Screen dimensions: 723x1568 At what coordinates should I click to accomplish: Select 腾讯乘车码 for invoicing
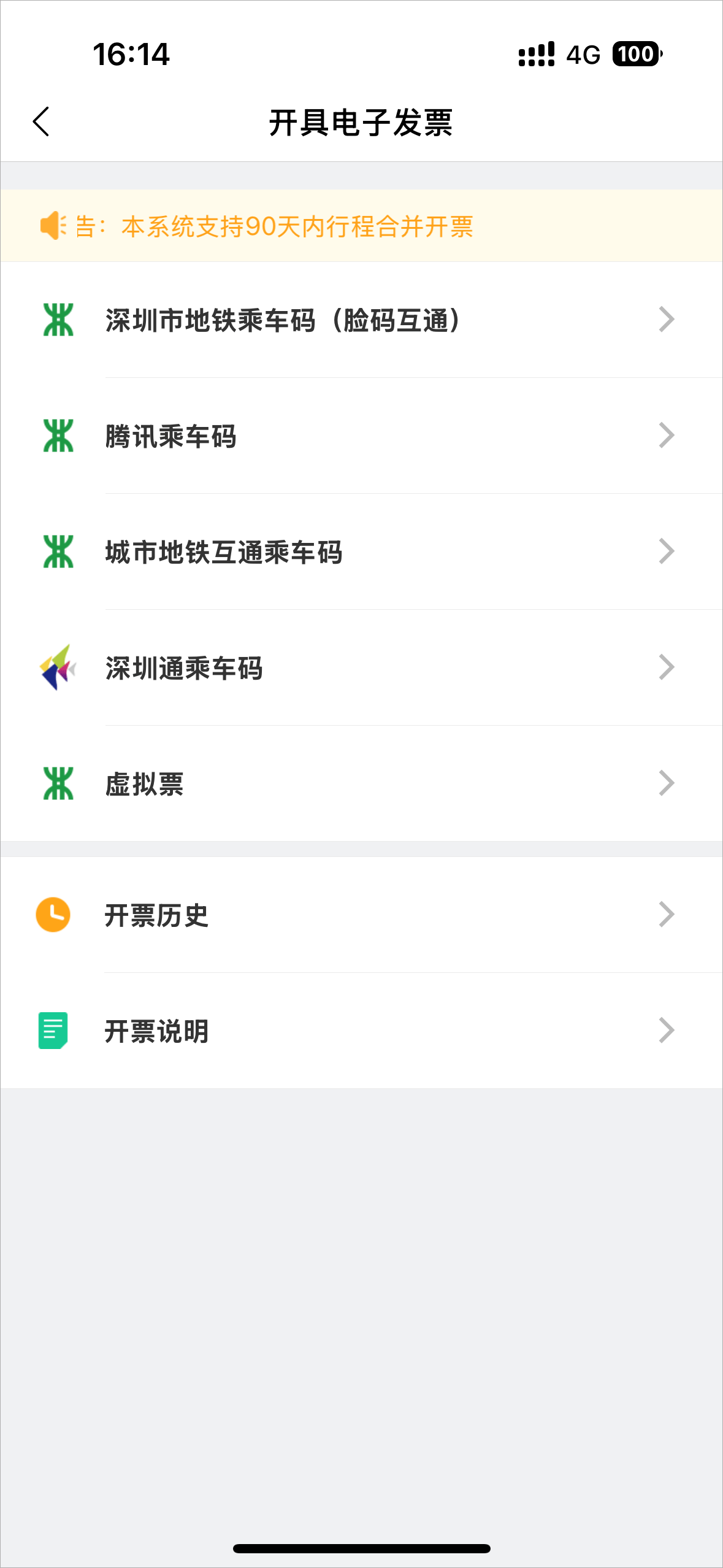tap(361, 436)
